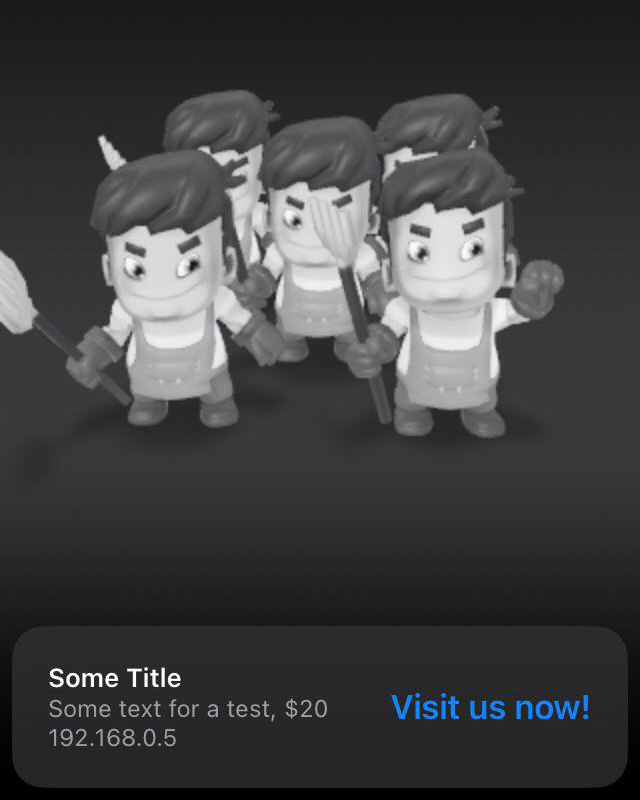
Task: Tap the 'Visit us now!' button
Action: point(490,707)
